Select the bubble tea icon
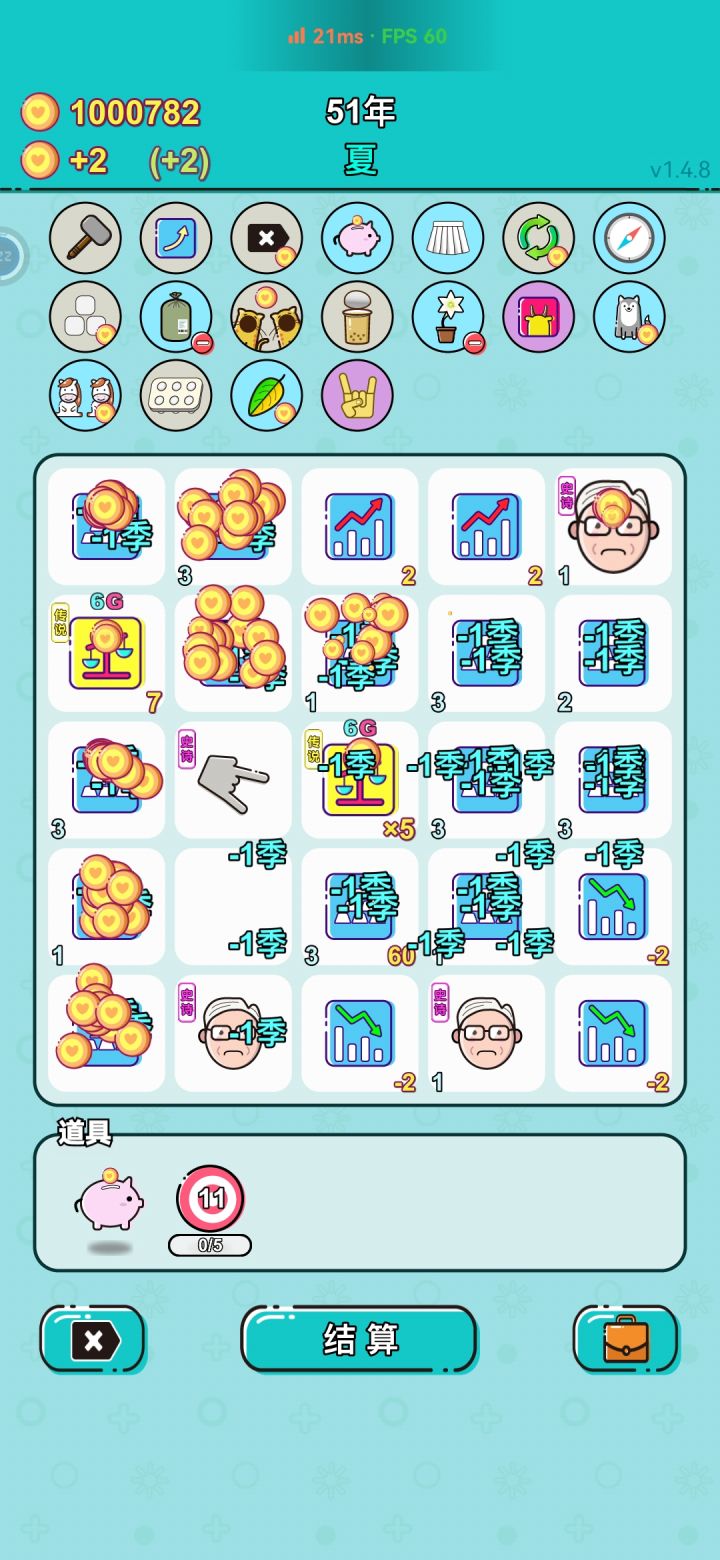Screen dimensions: 720x1560 (x=357, y=316)
